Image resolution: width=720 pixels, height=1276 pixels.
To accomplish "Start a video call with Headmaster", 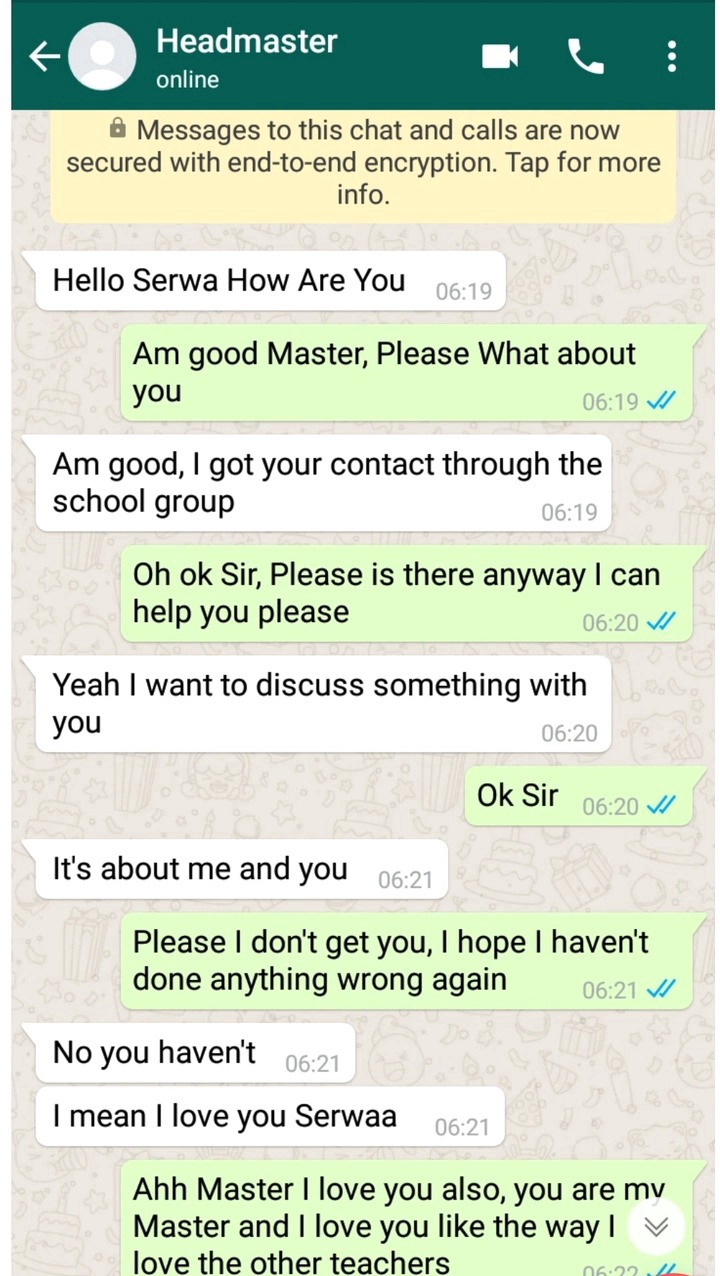I will point(500,57).
